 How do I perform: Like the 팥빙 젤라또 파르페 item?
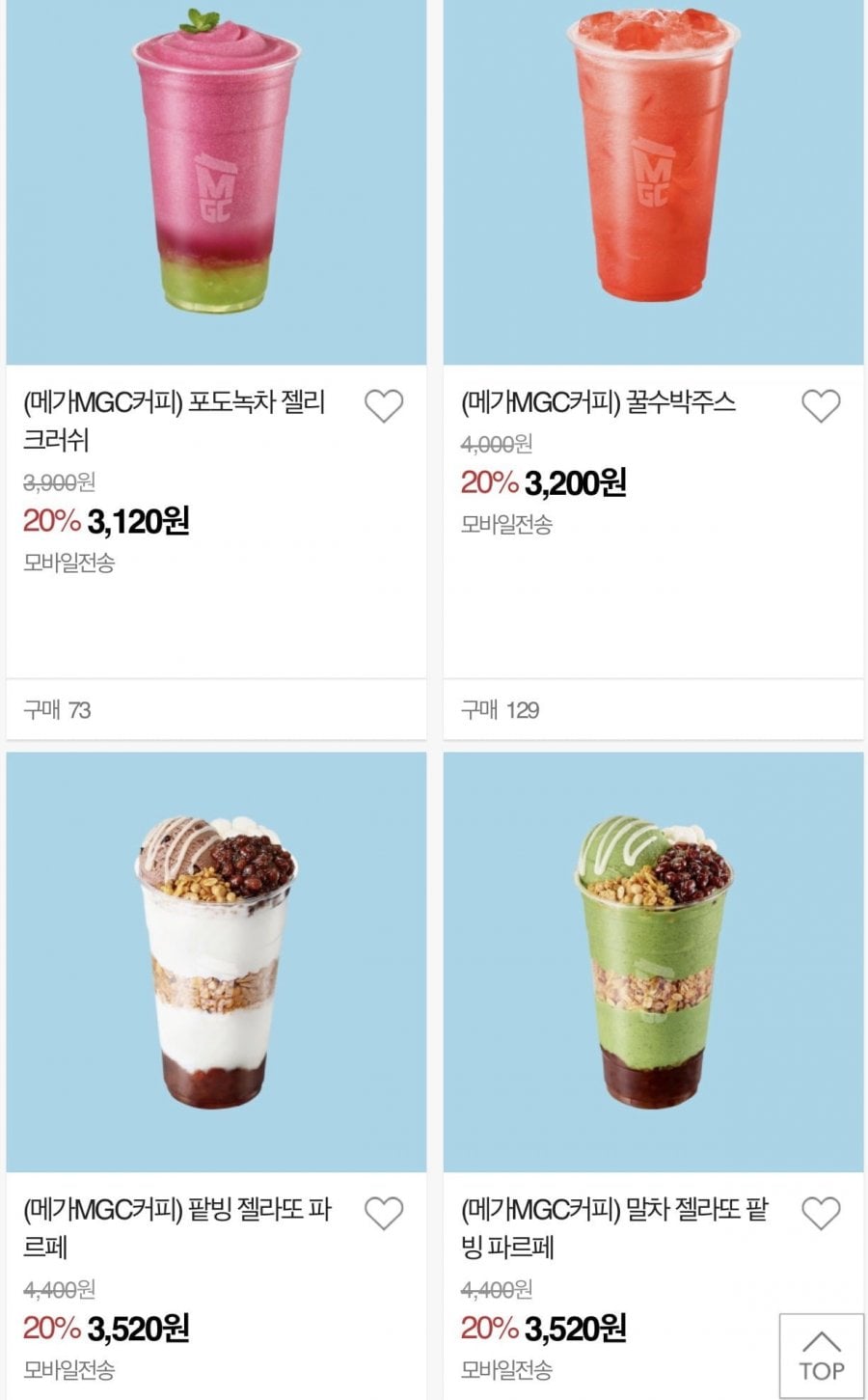384,1213
